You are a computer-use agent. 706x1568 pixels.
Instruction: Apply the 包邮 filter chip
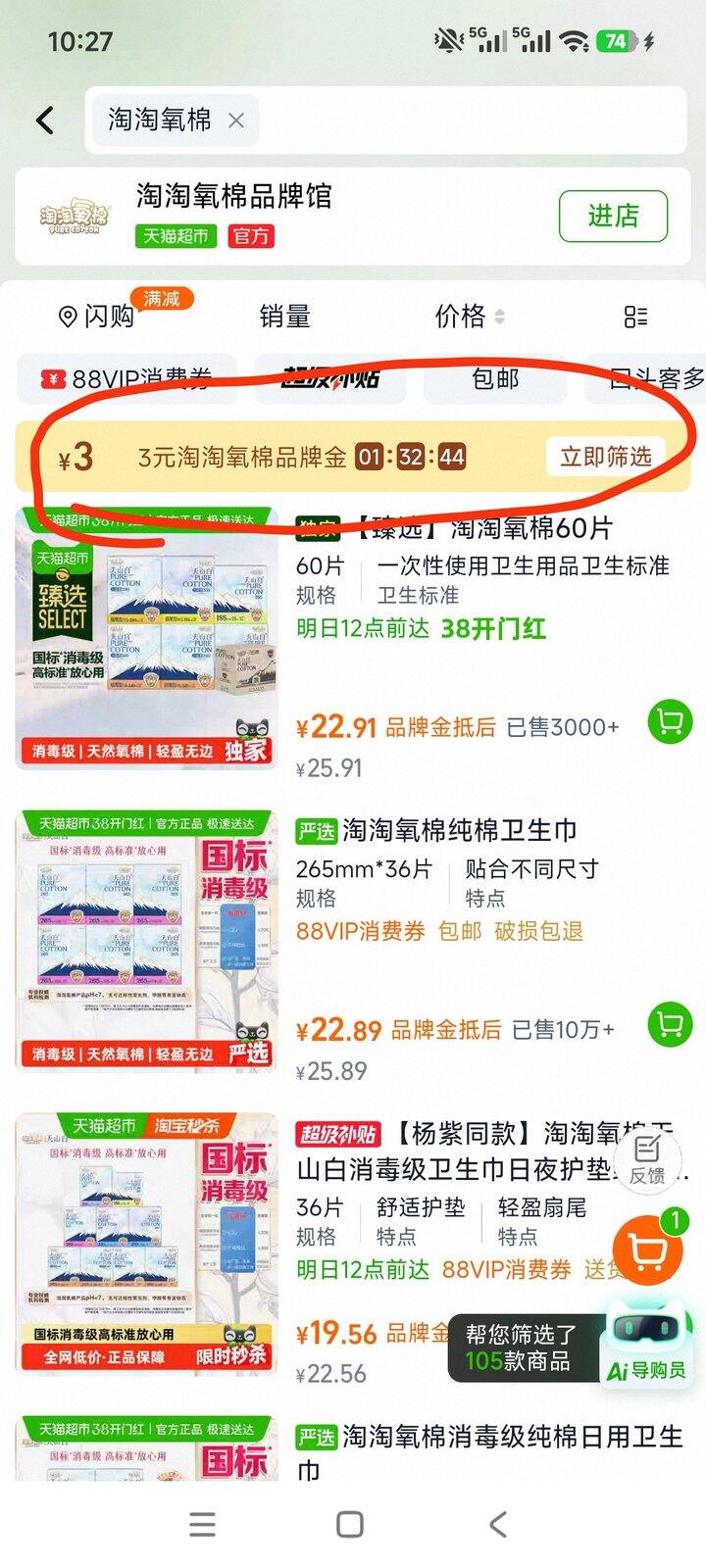495,378
